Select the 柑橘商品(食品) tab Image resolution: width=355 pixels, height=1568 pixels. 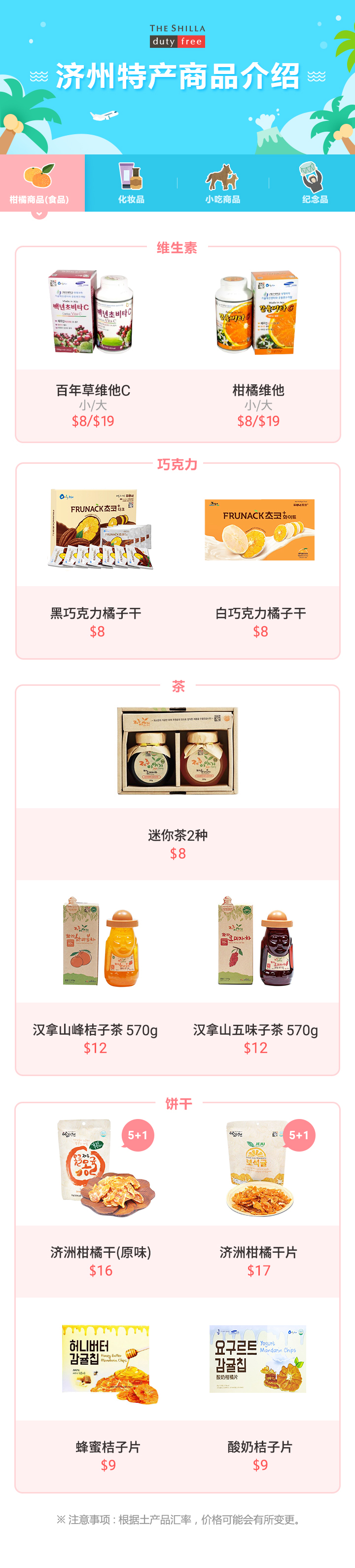tap(40, 183)
